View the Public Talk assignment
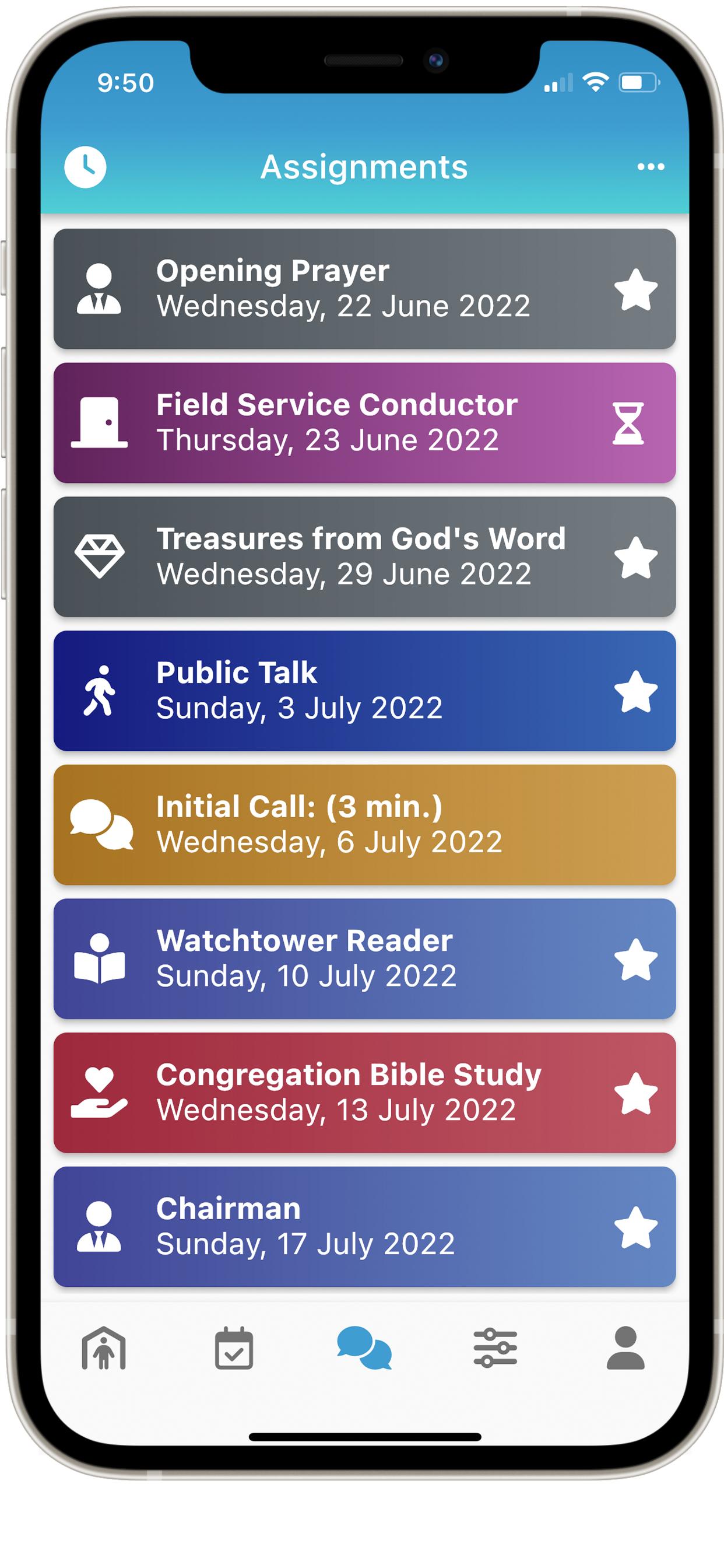The image size is (724, 1568). coord(364,691)
